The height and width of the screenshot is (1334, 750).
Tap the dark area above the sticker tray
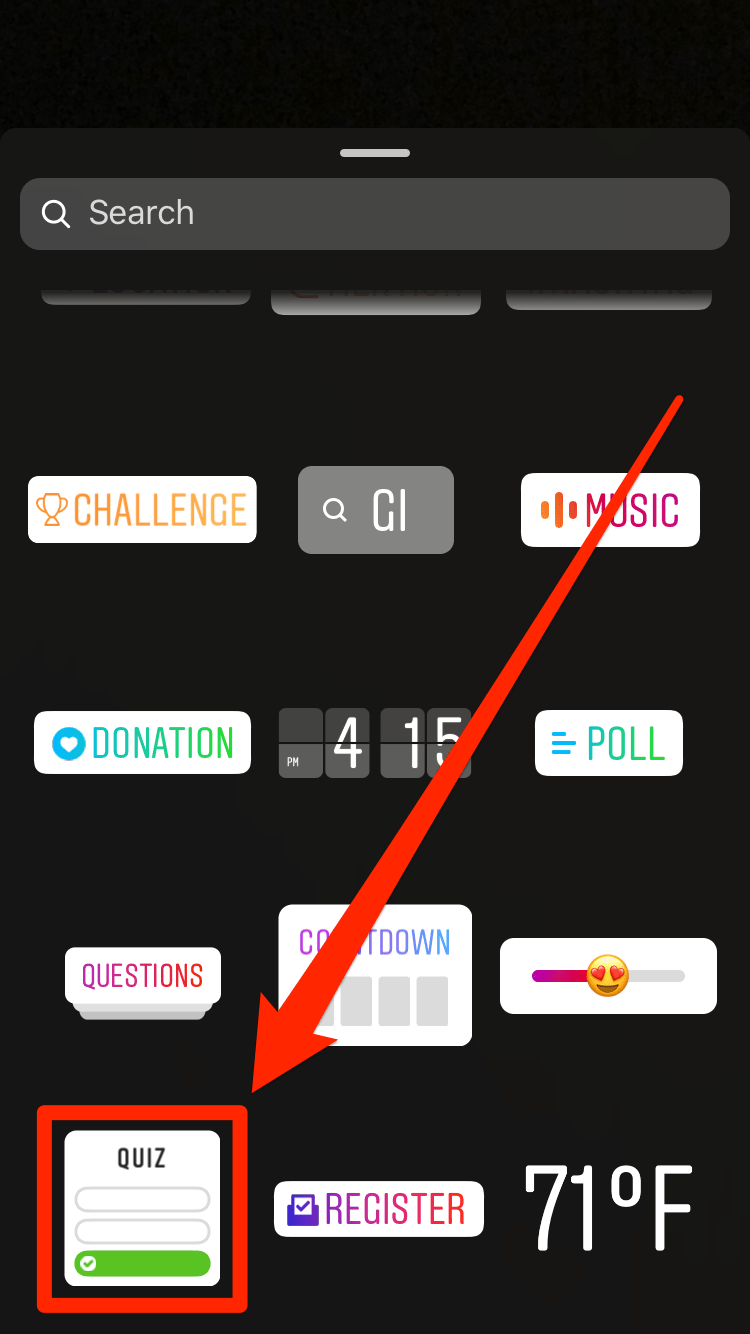tap(375, 60)
